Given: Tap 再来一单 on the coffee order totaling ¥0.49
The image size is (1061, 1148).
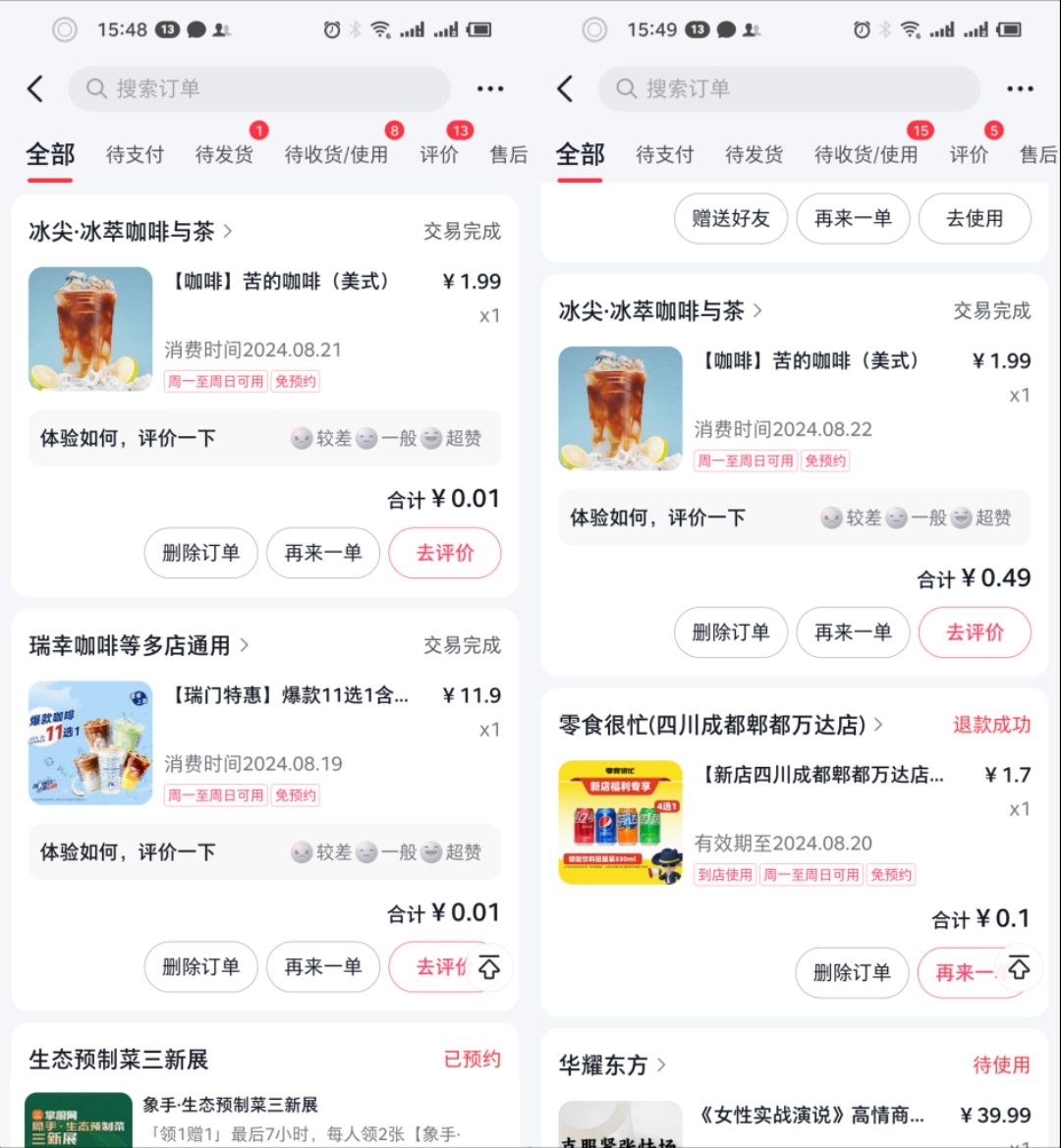Looking at the screenshot, I should tap(853, 632).
